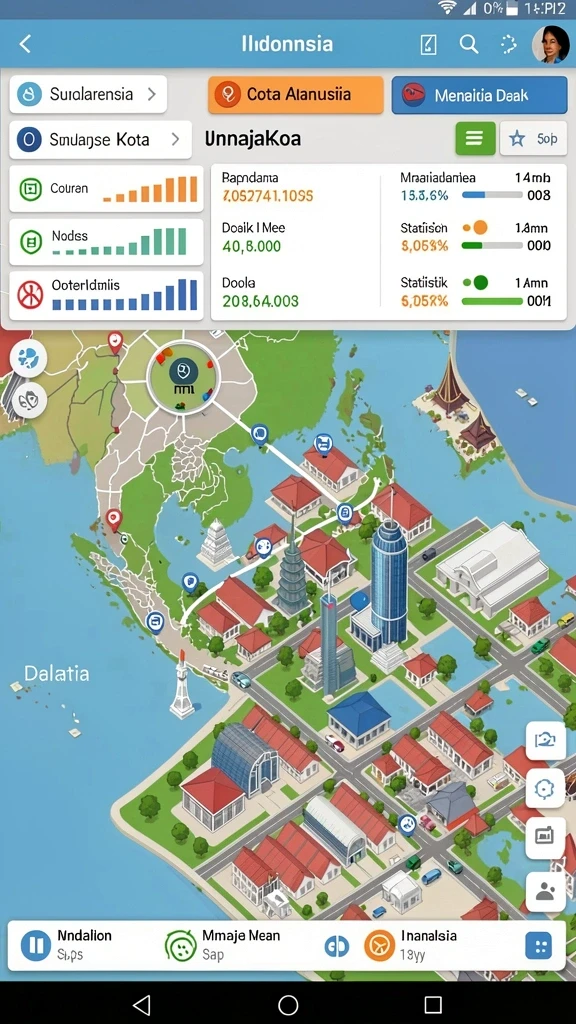Select the Menaitia Deak button
Screen dimensions: 576x1024
(x=479, y=95)
